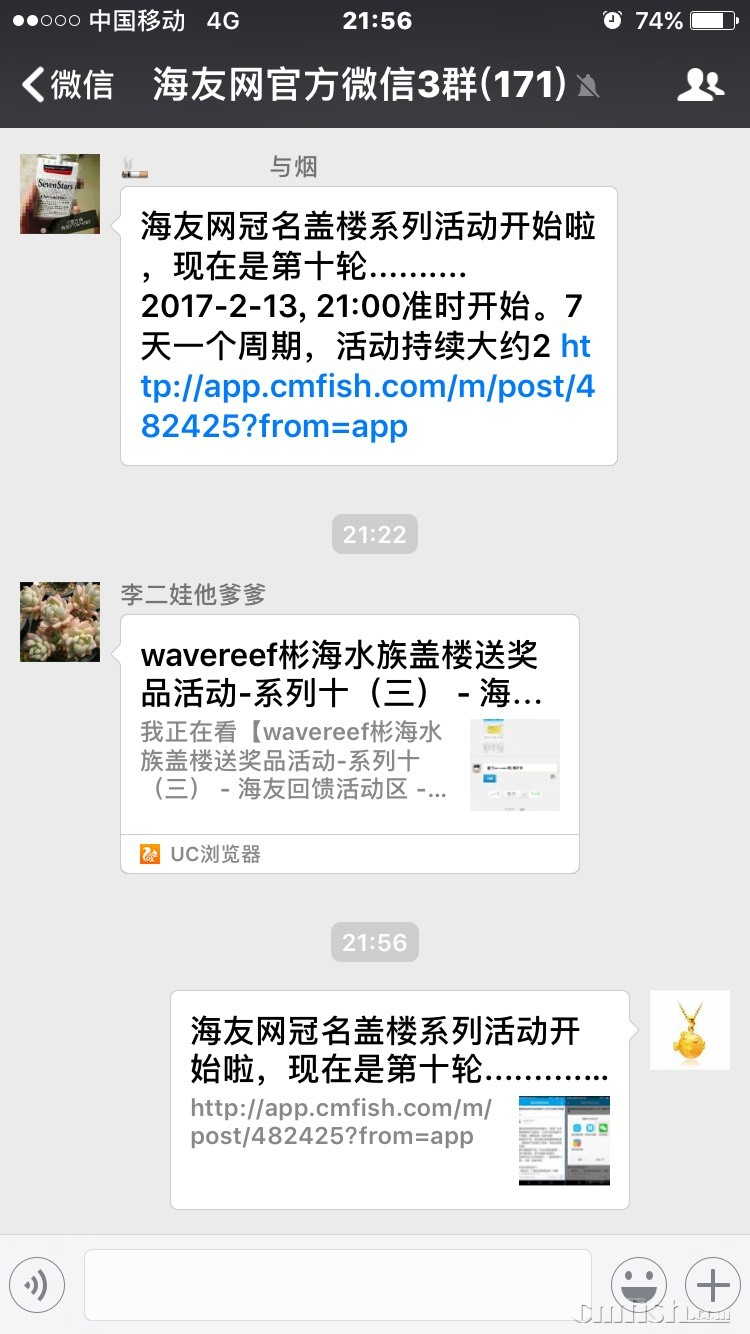Viewport: 750px width, 1334px height.
Task: Switch to voice message input
Action: [x=37, y=1285]
